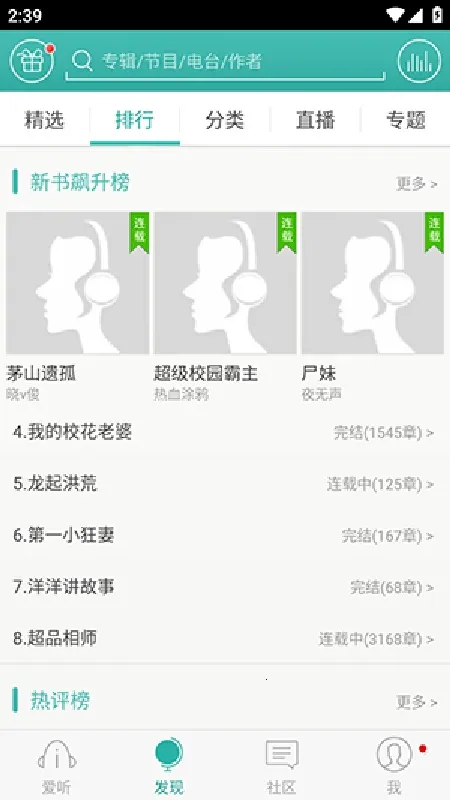Open 更多 for 新书飙升榜
The width and height of the screenshot is (450, 800).
(417, 184)
